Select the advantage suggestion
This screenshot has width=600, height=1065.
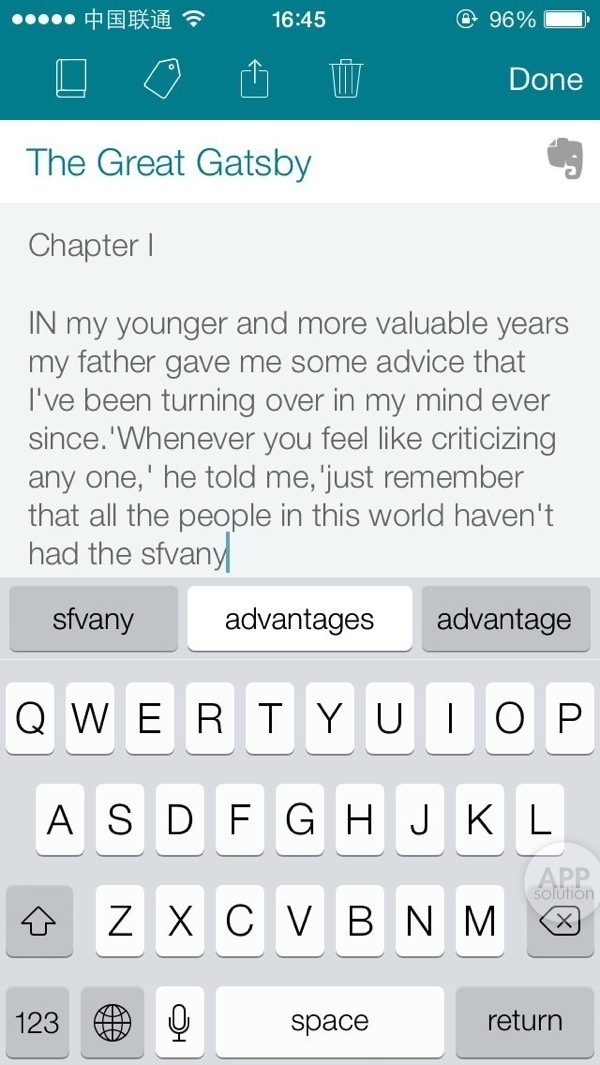click(504, 619)
